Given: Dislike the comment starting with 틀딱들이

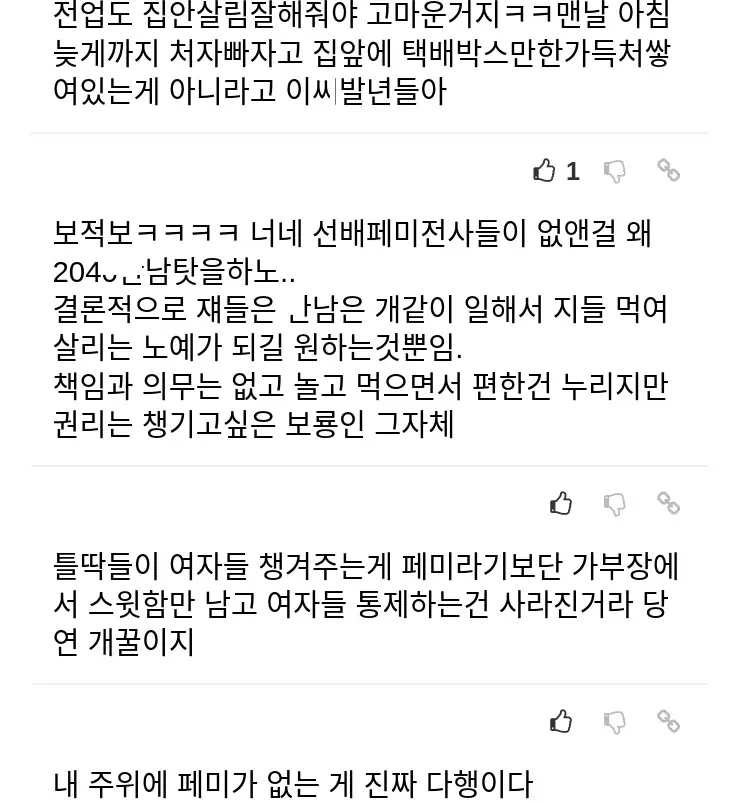Looking at the screenshot, I should point(615,503).
